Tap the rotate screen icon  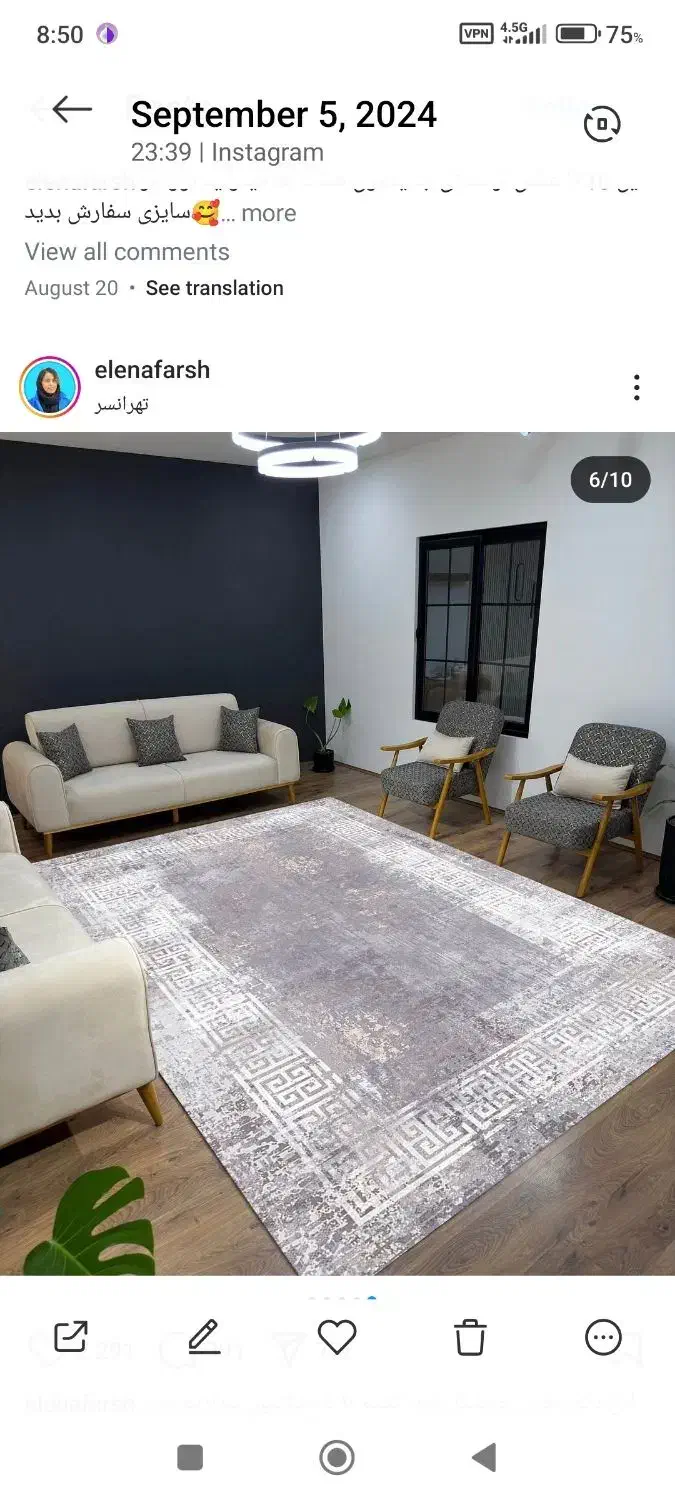[x=602, y=124]
